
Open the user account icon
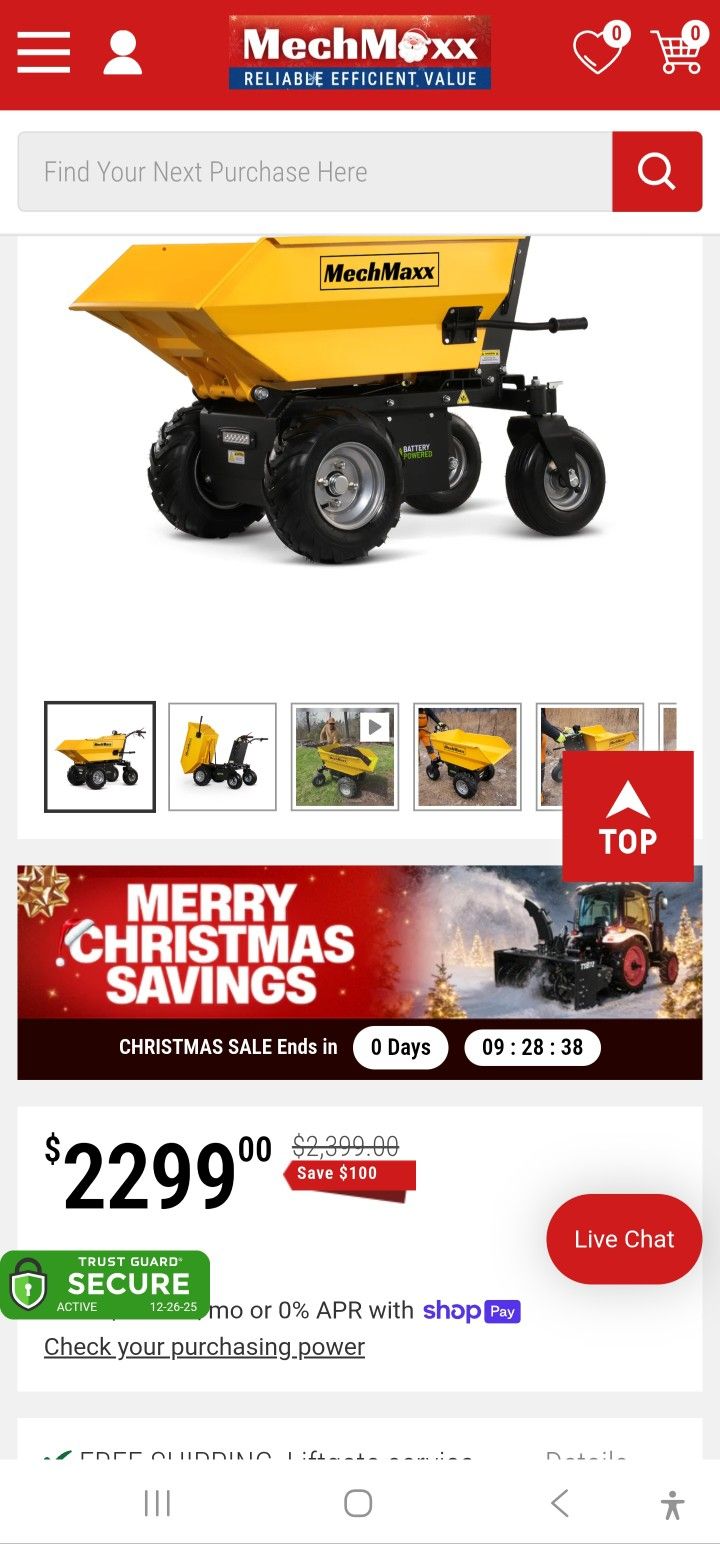click(x=122, y=52)
